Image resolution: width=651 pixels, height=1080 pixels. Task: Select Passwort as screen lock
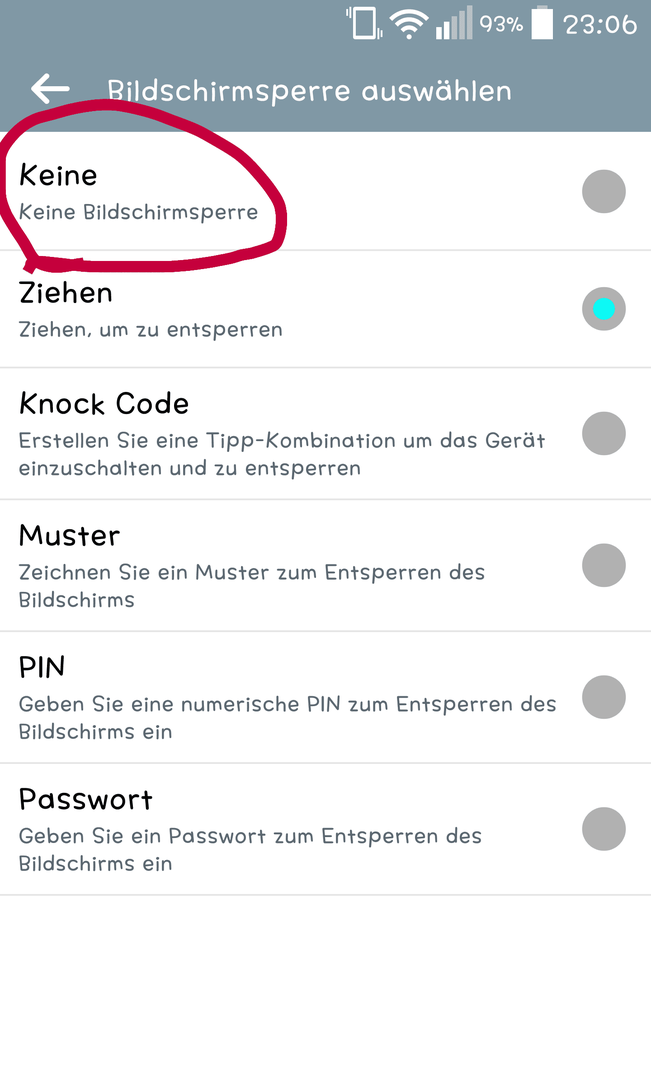click(325, 829)
